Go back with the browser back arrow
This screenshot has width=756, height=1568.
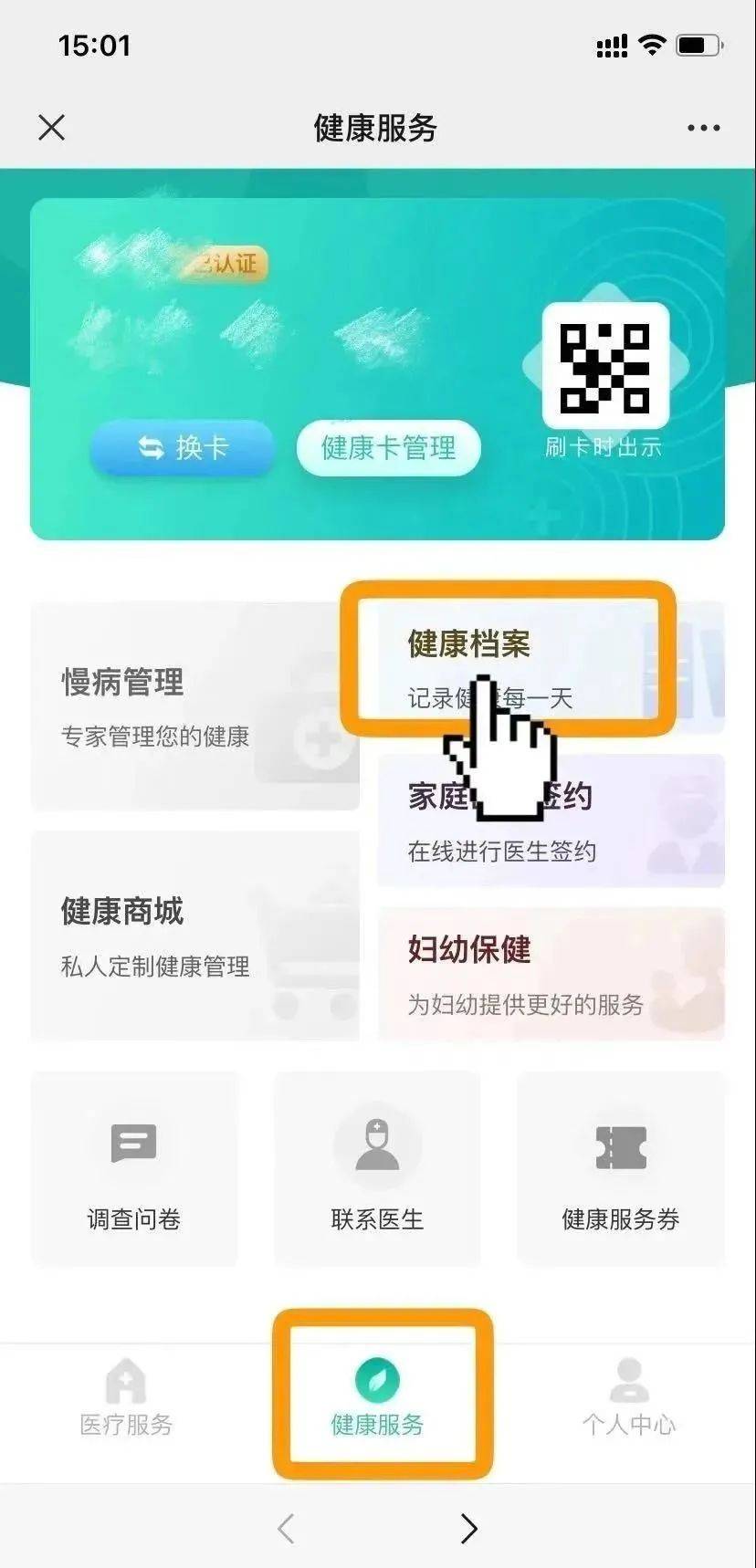[286, 1528]
